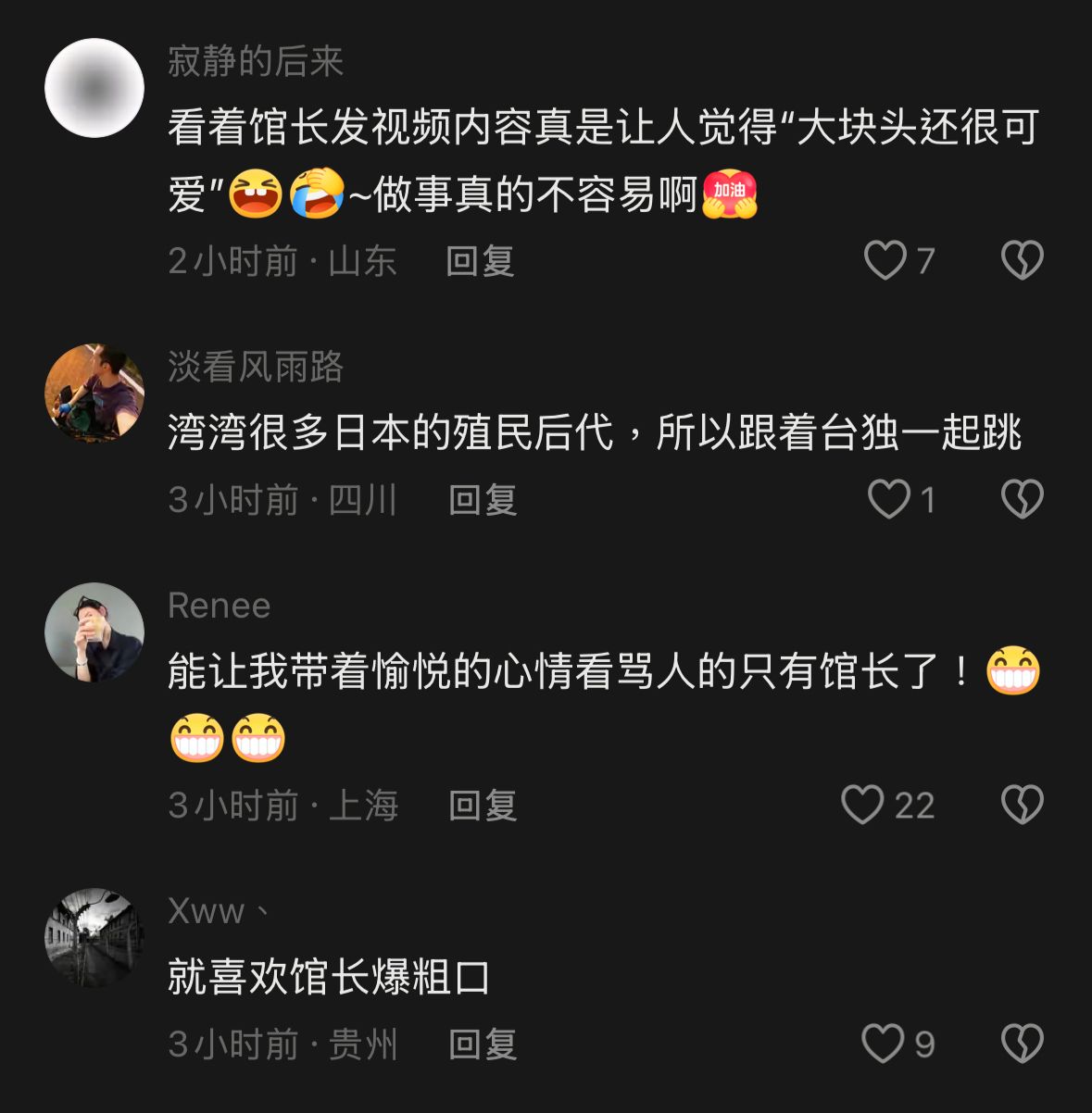Screen dimensions: 1092x1113
Task: Dislike the comment by 寂静的后来
Action: pos(1022,260)
